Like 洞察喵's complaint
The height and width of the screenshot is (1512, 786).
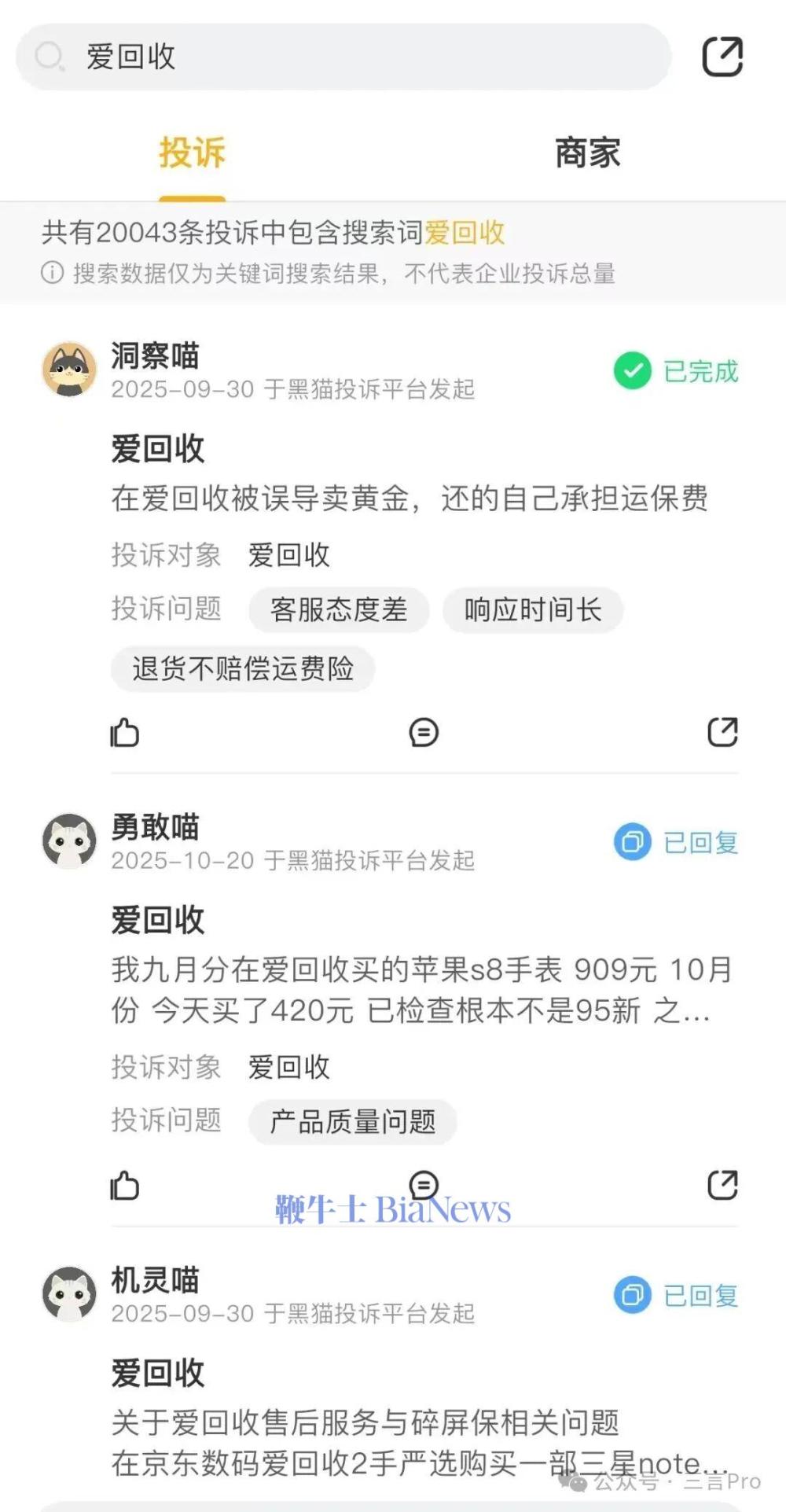[x=124, y=732]
